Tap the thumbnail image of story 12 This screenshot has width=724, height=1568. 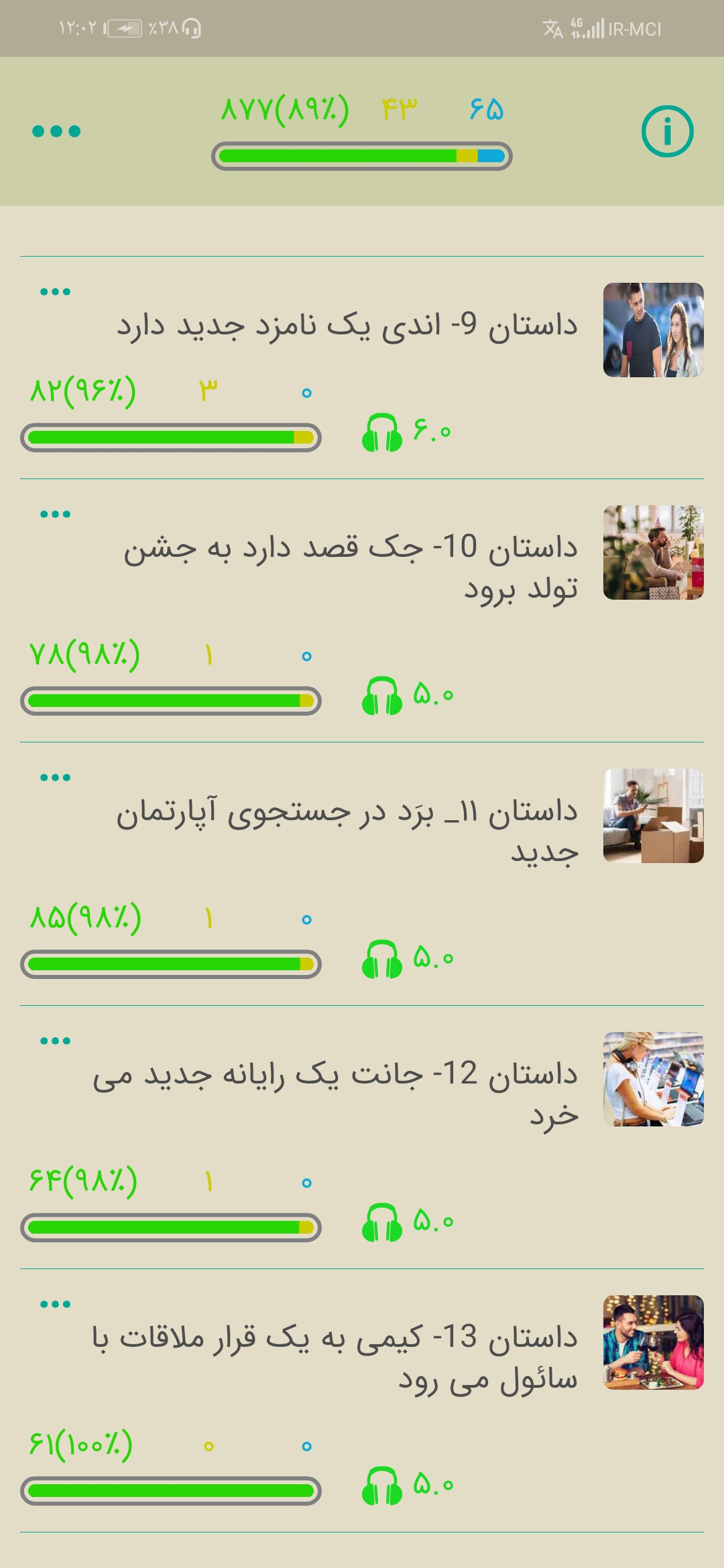click(x=653, y=1079)
